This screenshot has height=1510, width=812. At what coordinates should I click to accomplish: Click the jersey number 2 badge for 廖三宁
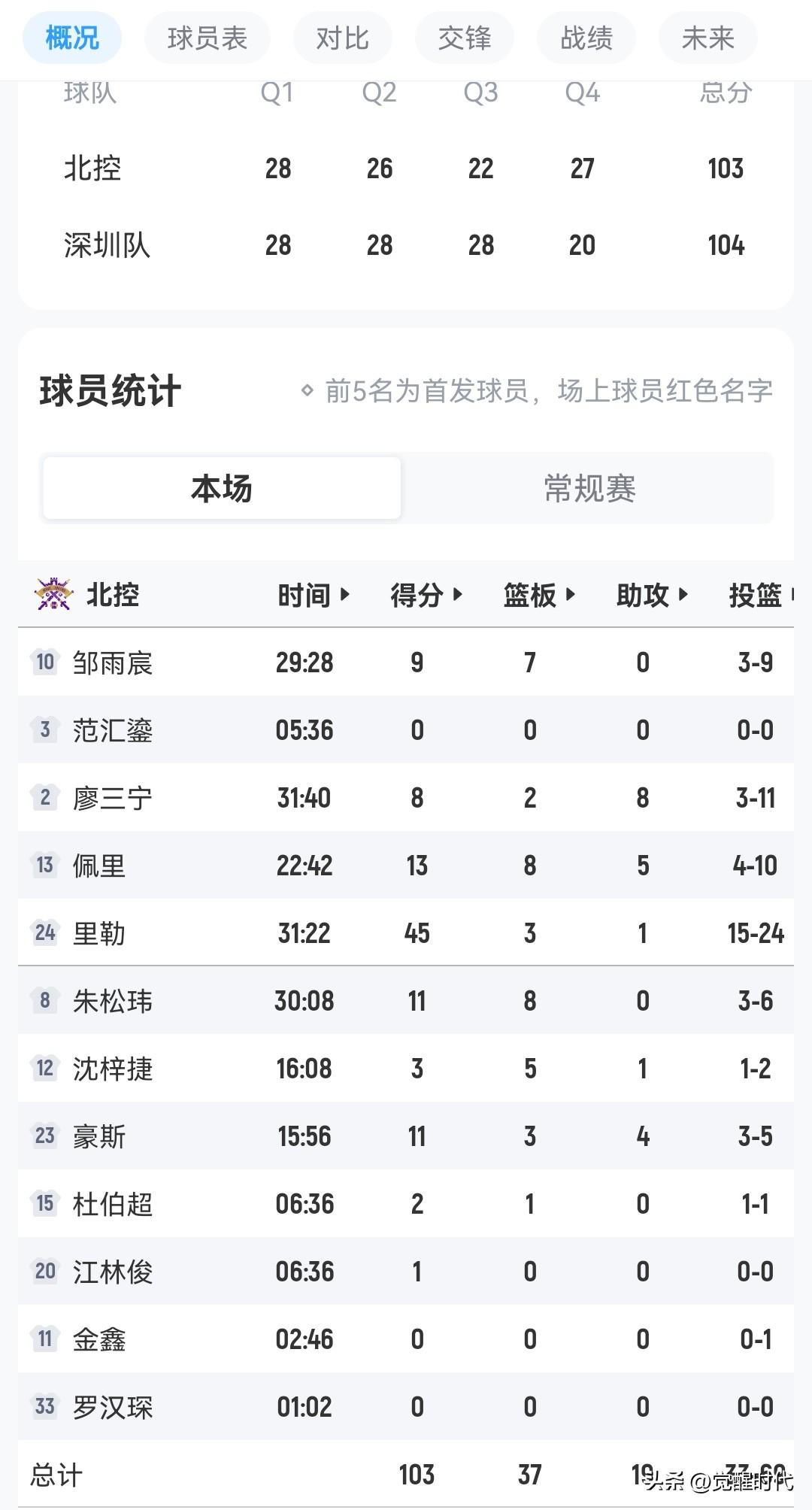tap(44, 798)
